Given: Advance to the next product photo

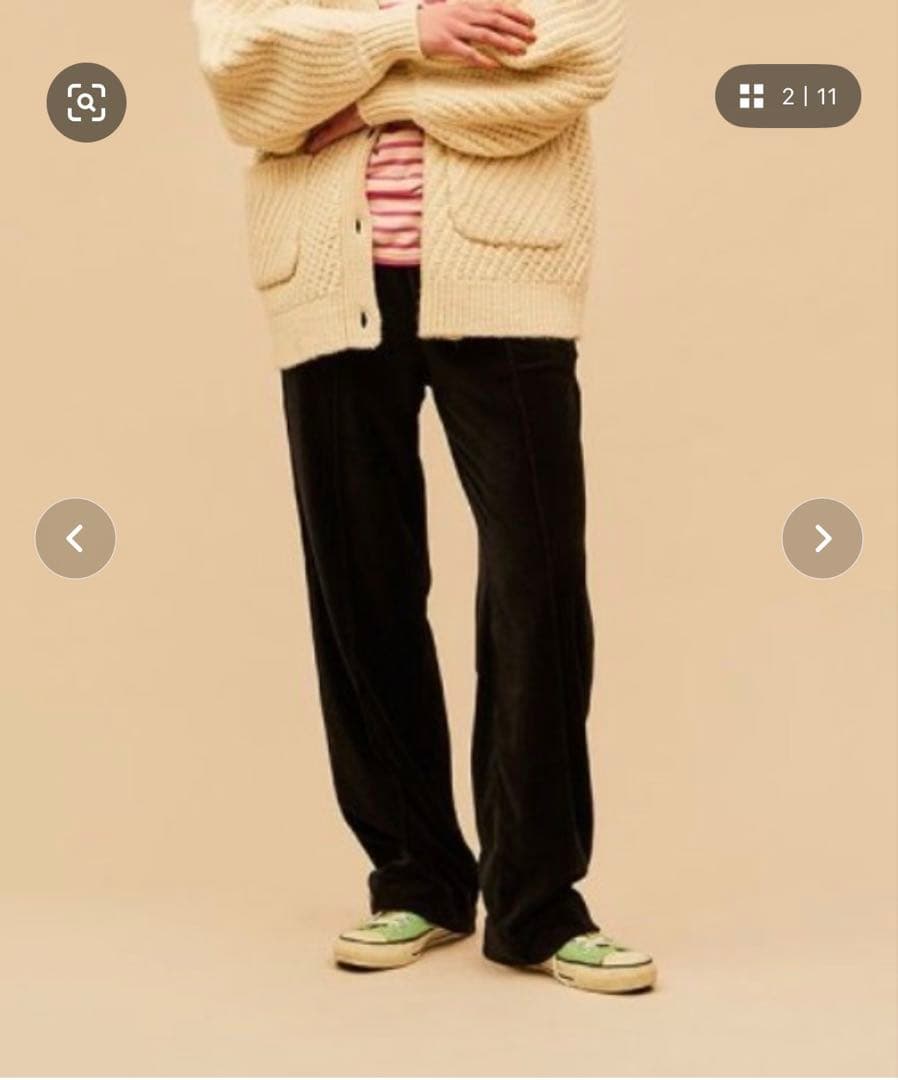Looking at the screenshot, I should point(822,538).
